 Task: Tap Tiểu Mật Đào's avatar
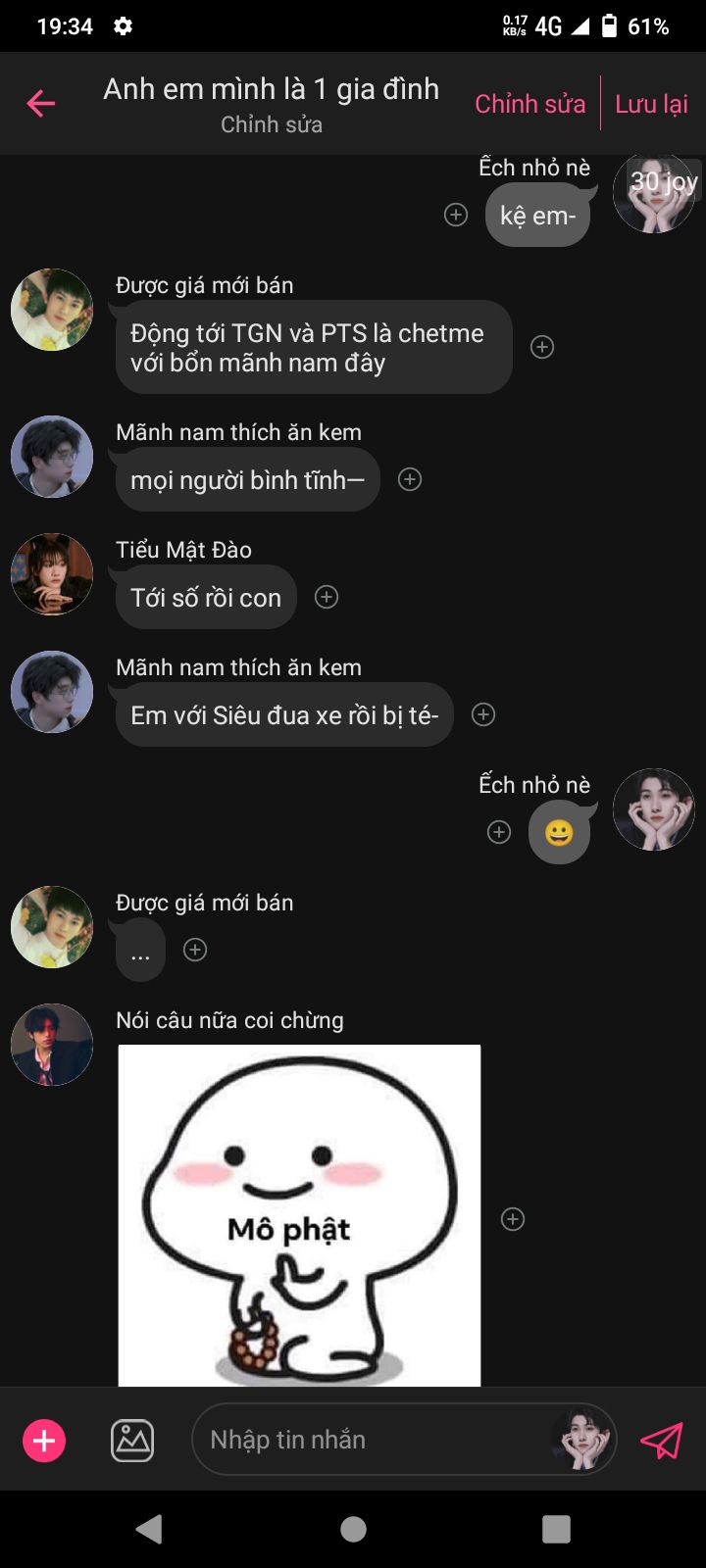coord(52,574)
